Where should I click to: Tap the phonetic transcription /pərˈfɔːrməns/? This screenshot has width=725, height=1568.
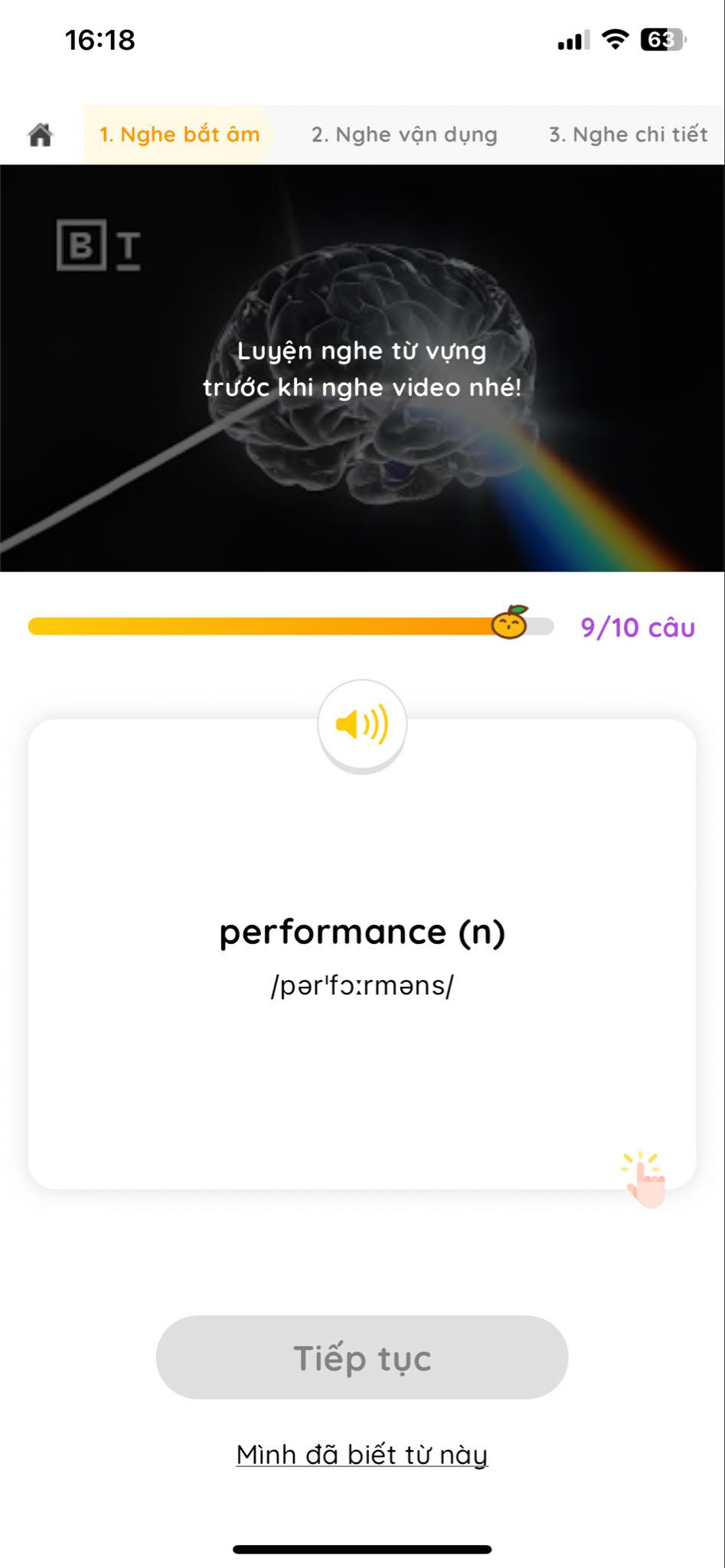361,985
